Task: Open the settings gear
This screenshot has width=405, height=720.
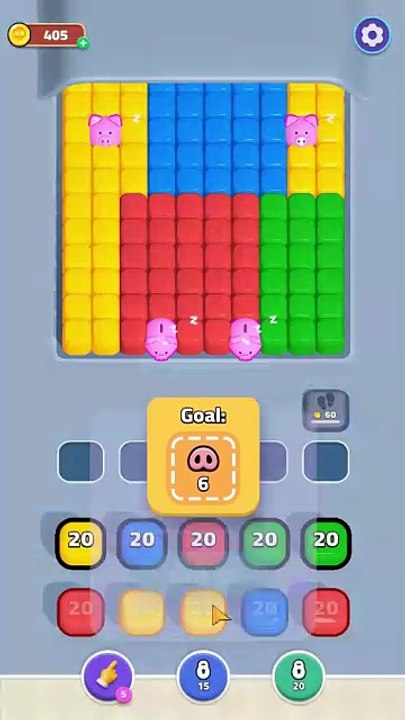Action: [372, 35]
